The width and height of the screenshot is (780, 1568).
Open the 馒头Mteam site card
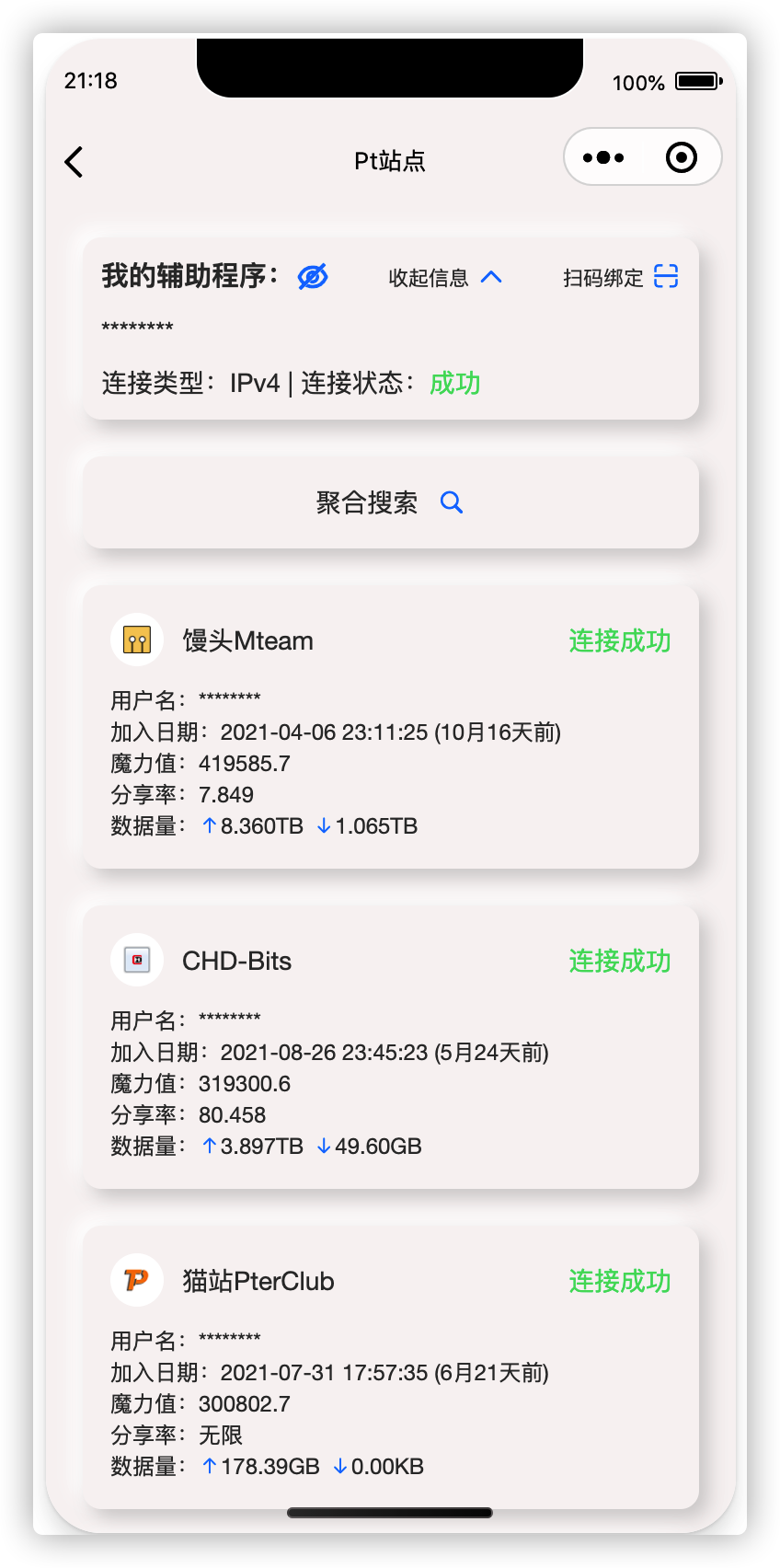click(390, 727)
